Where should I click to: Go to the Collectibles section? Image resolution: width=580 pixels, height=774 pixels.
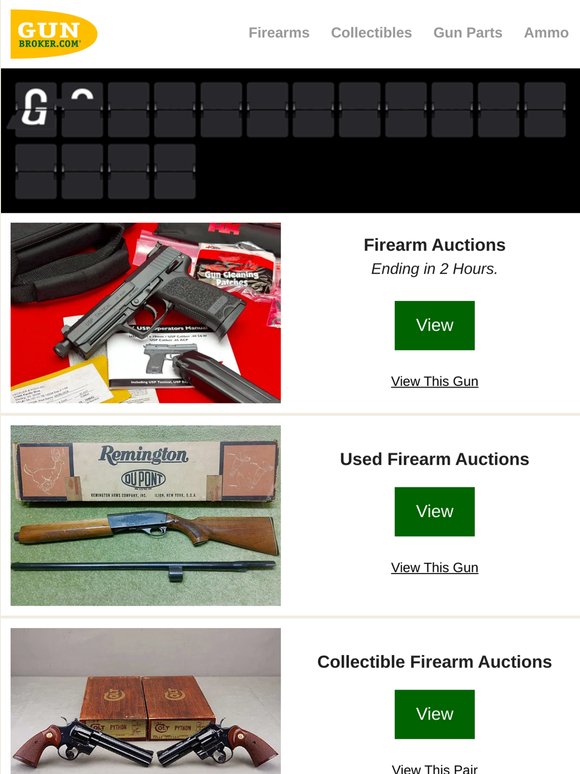(371, 33)
